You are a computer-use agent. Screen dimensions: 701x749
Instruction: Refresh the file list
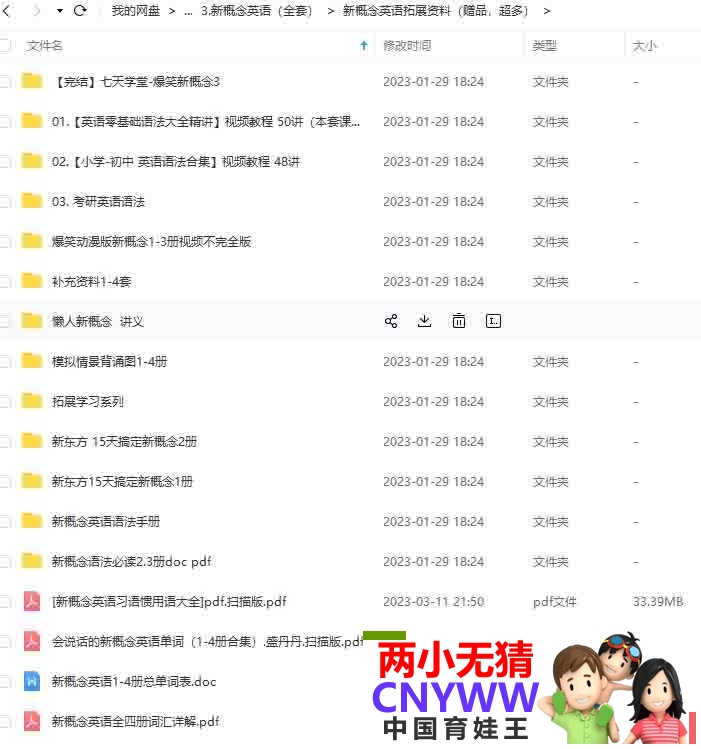[x=80, y=11]
